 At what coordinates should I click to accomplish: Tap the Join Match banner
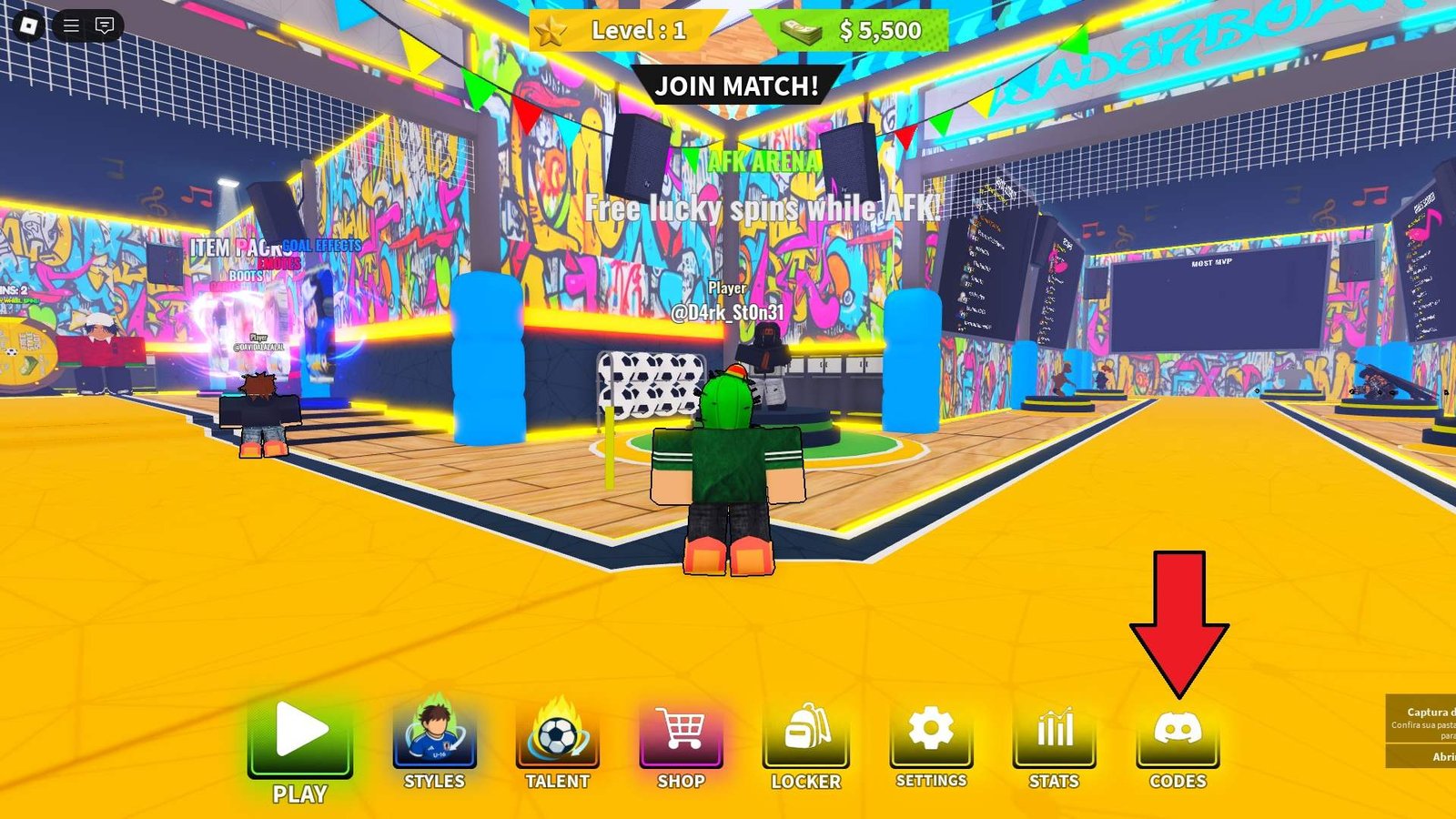pos(736,86)
